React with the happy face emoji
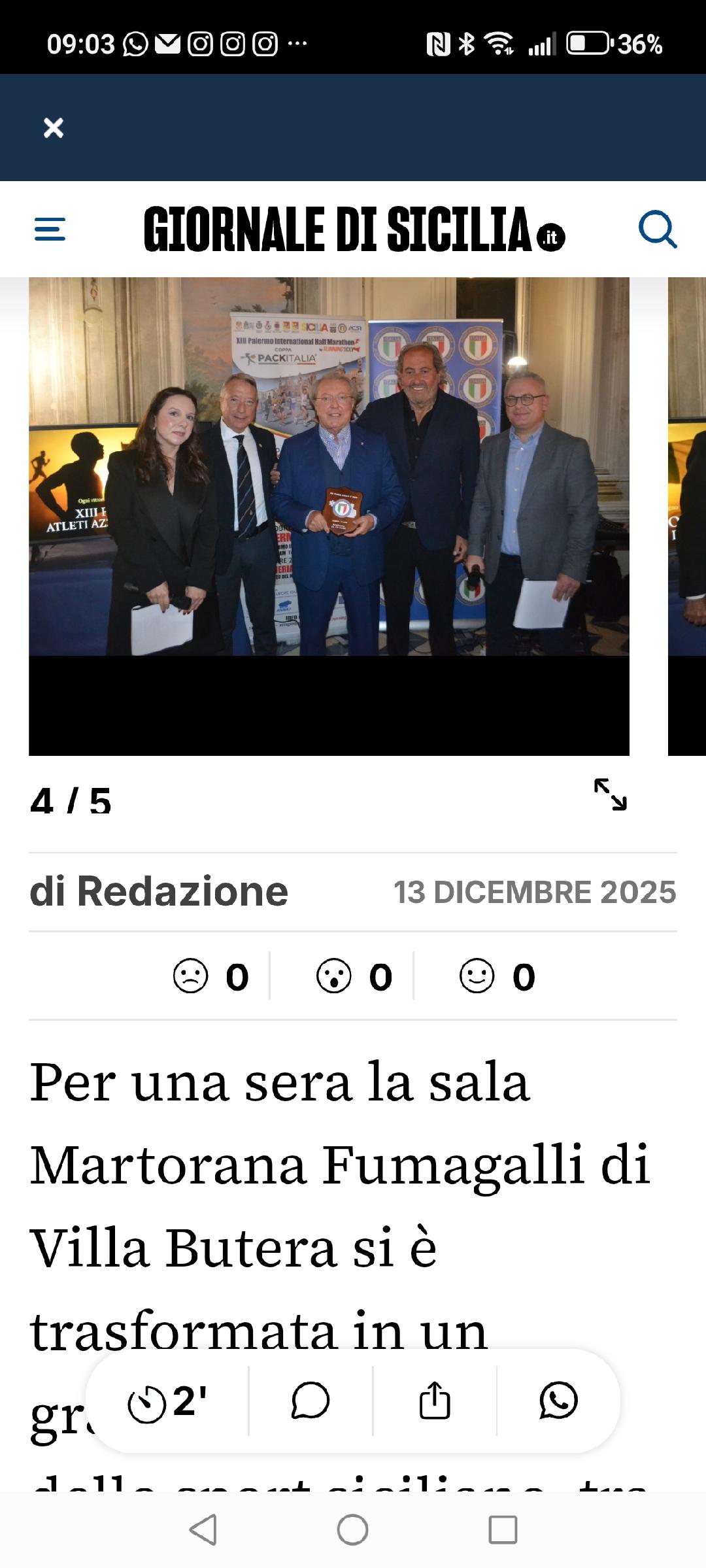This screenshot has height=1568, width=706. [x=477, y=976]
